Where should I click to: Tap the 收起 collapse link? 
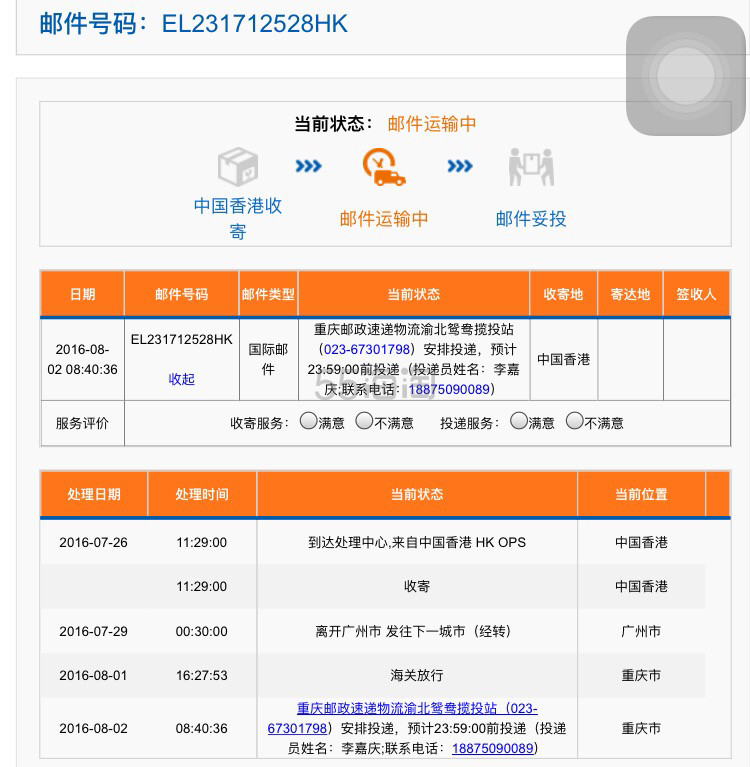[x=181, y=379]
